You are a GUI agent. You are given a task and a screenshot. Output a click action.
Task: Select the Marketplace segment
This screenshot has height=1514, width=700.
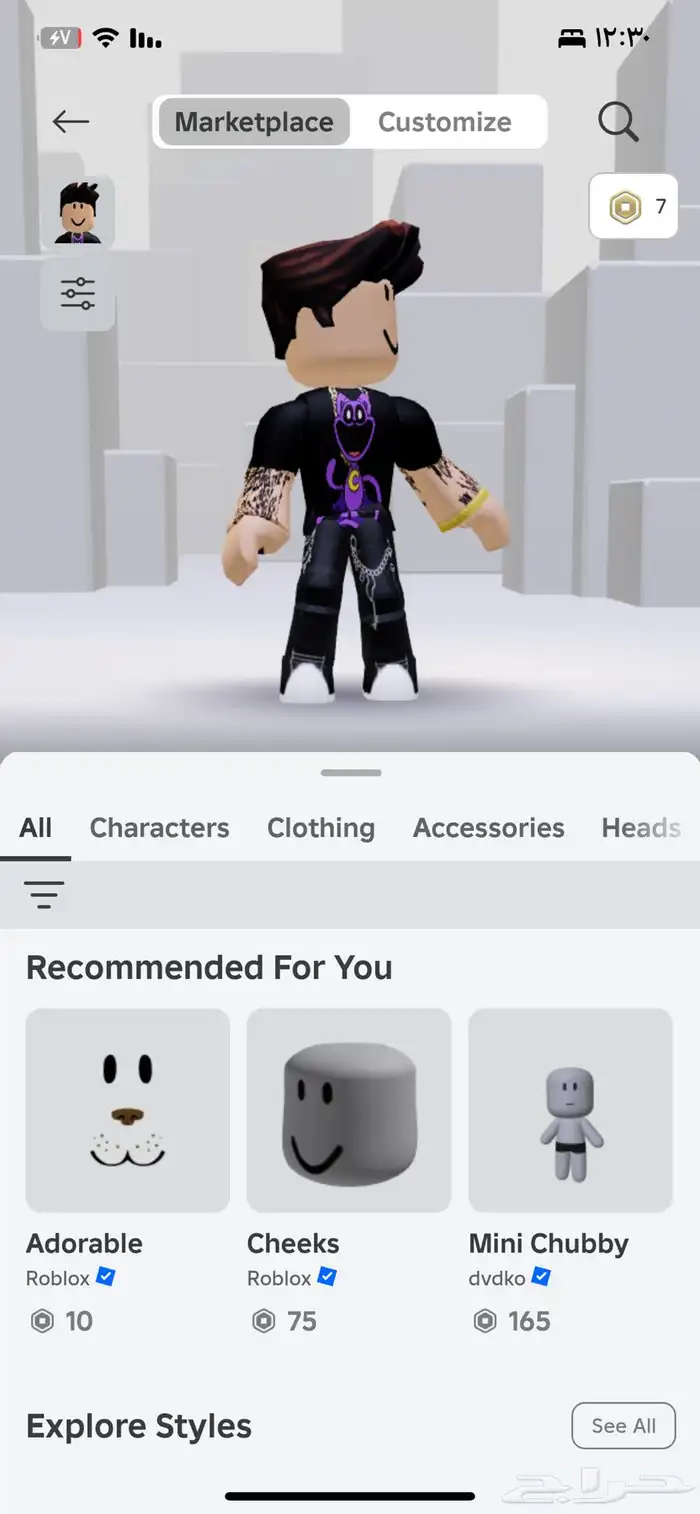(254, 122)
